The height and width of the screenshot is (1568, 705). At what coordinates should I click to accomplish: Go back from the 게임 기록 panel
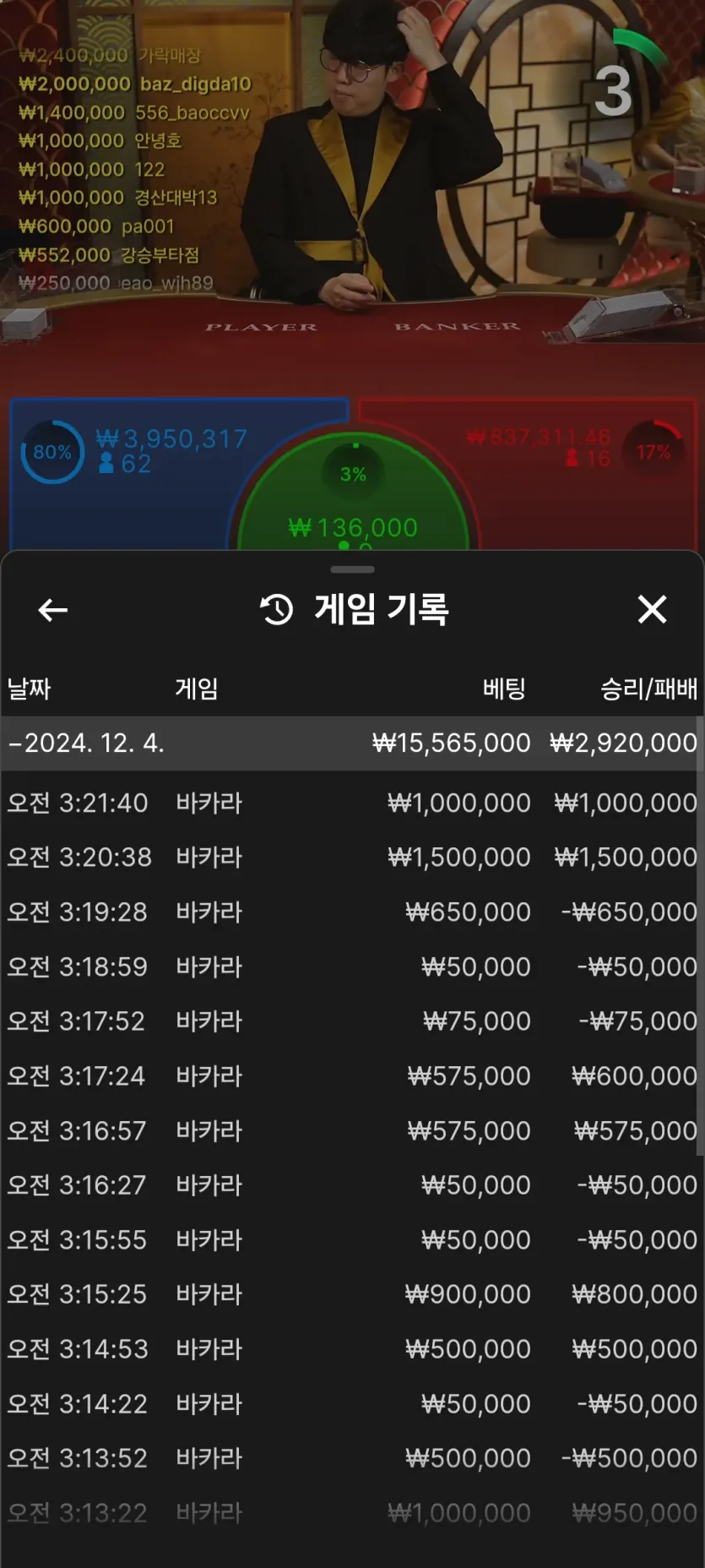point(52,609)
